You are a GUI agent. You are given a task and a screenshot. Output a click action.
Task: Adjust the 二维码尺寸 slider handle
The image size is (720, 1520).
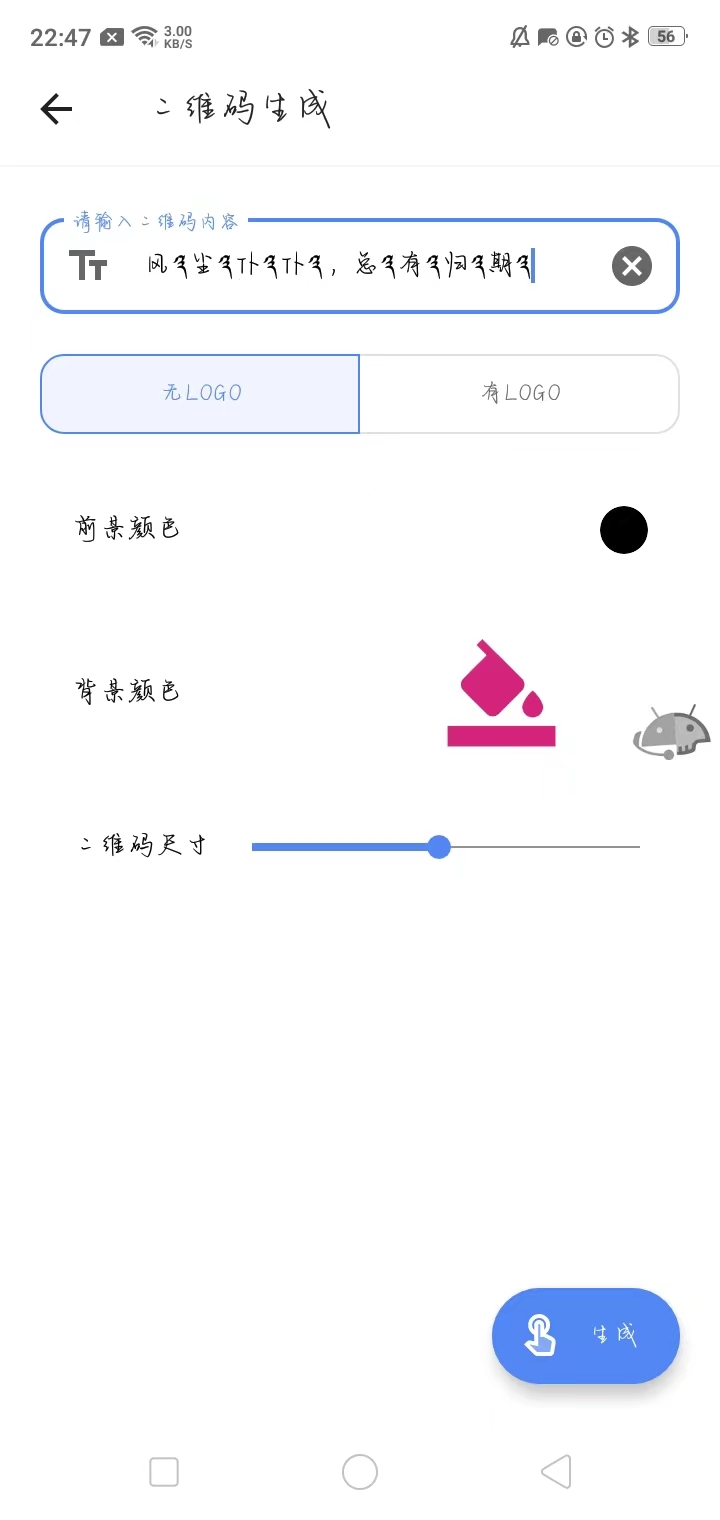[438, 847]
